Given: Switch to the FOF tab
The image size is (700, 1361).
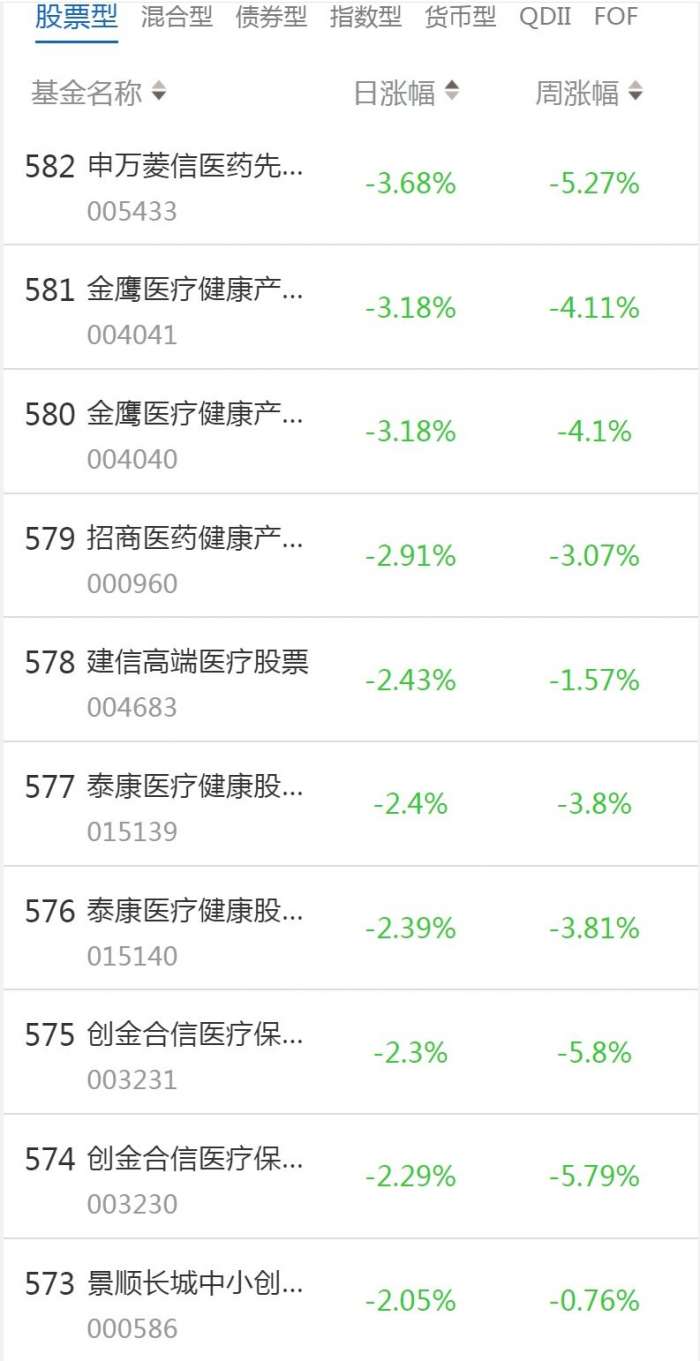Looking at the screenshot, I should [615, 17].
